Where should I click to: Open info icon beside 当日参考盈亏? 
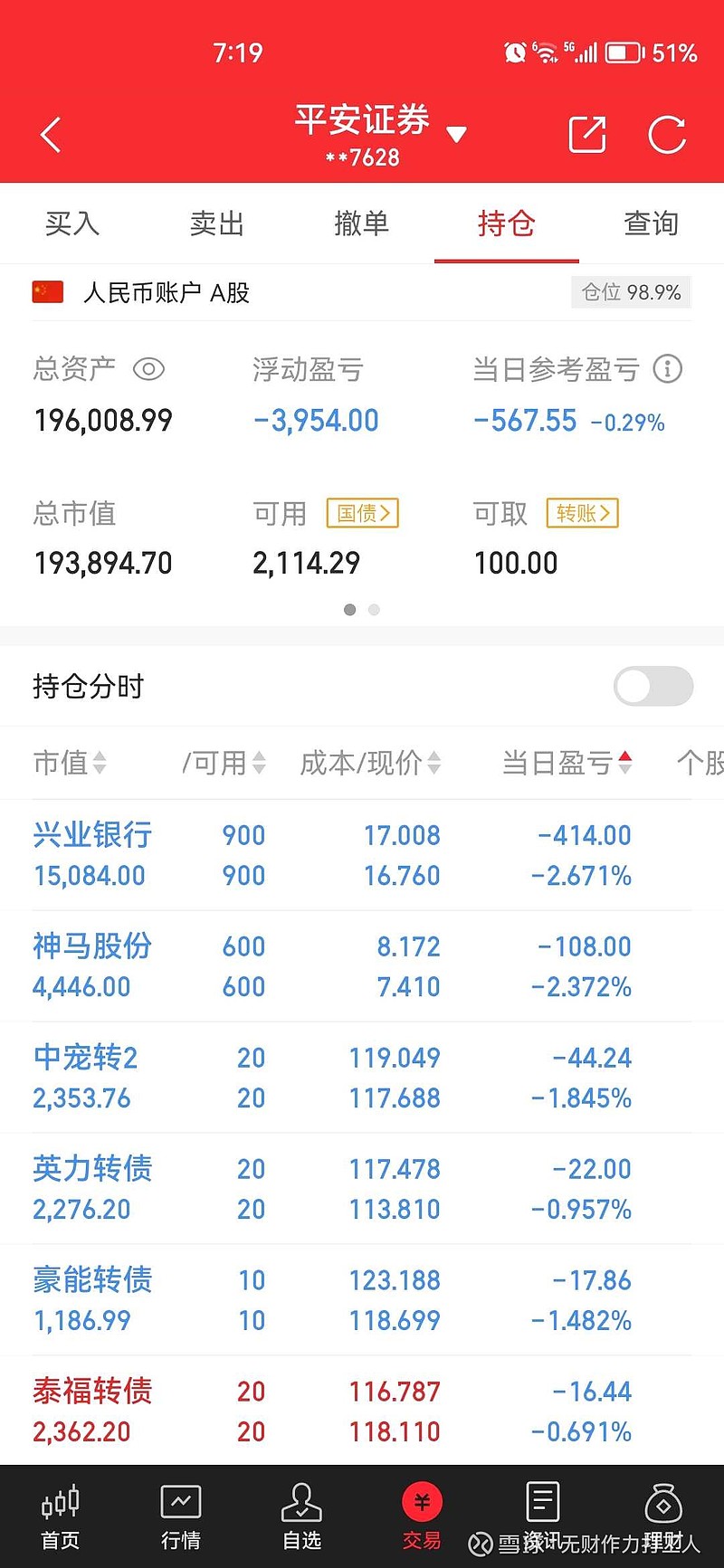668,368
